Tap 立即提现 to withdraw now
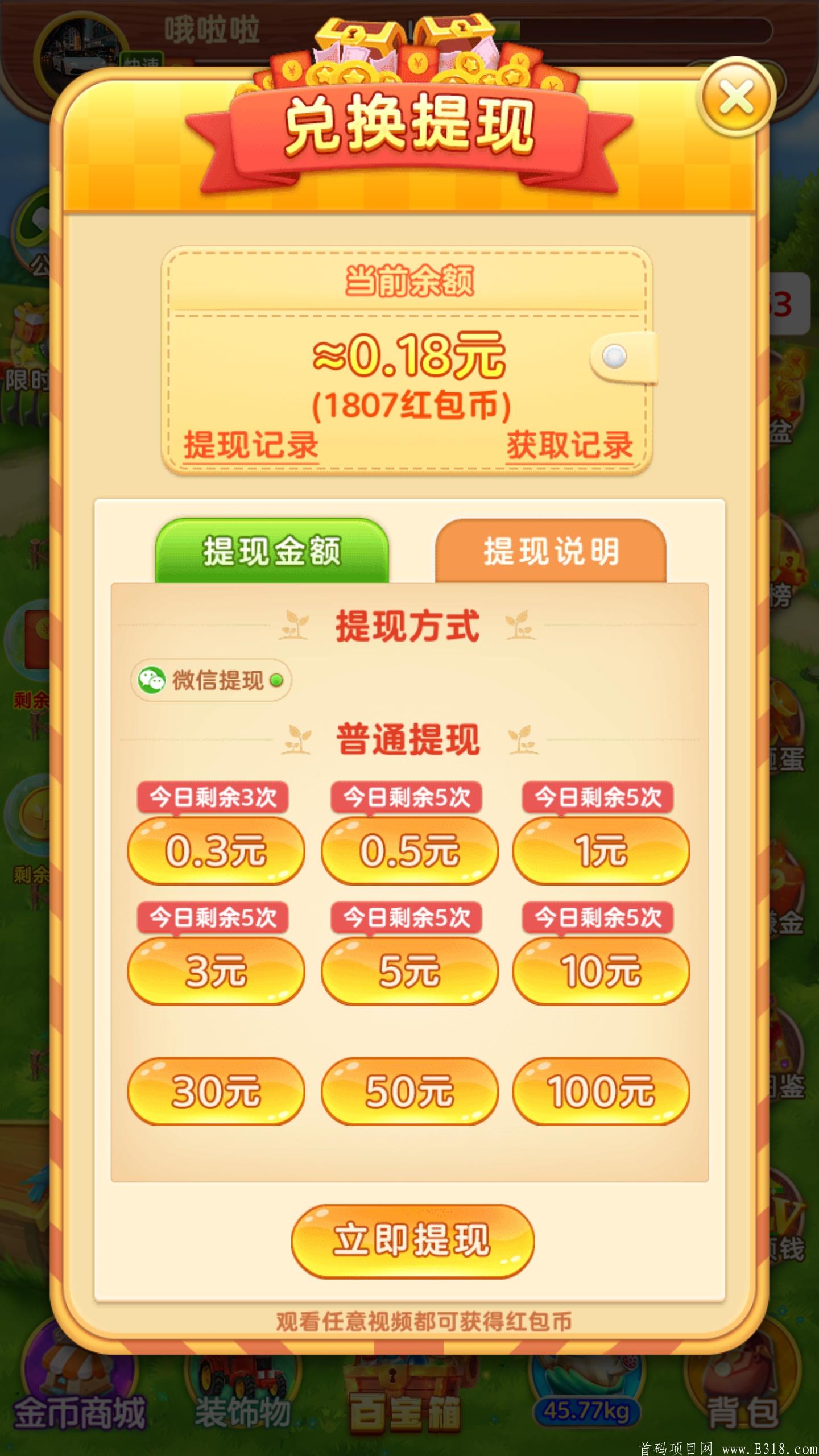The image size is (819, 1456). point(412,1240)
